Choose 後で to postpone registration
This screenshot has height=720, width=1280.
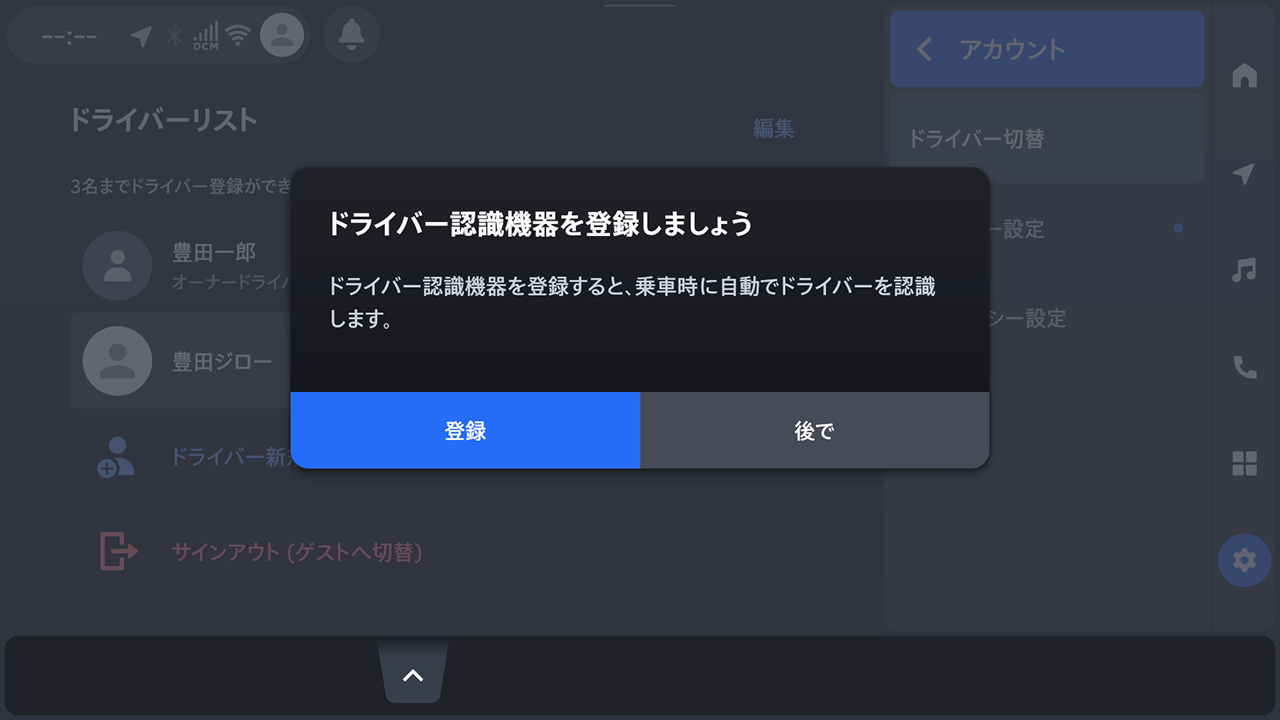pyautogui.click(x=814, y=430)
